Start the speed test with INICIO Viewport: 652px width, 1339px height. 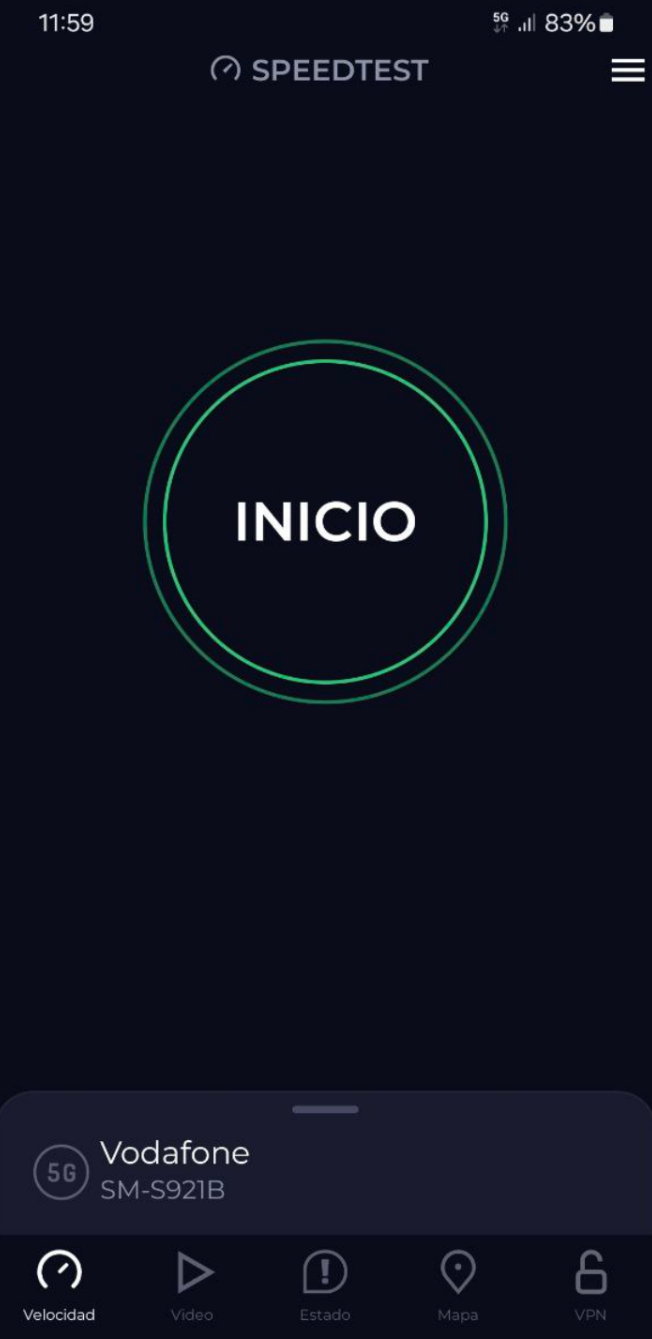pyautogui.click(x=325, y=521)
